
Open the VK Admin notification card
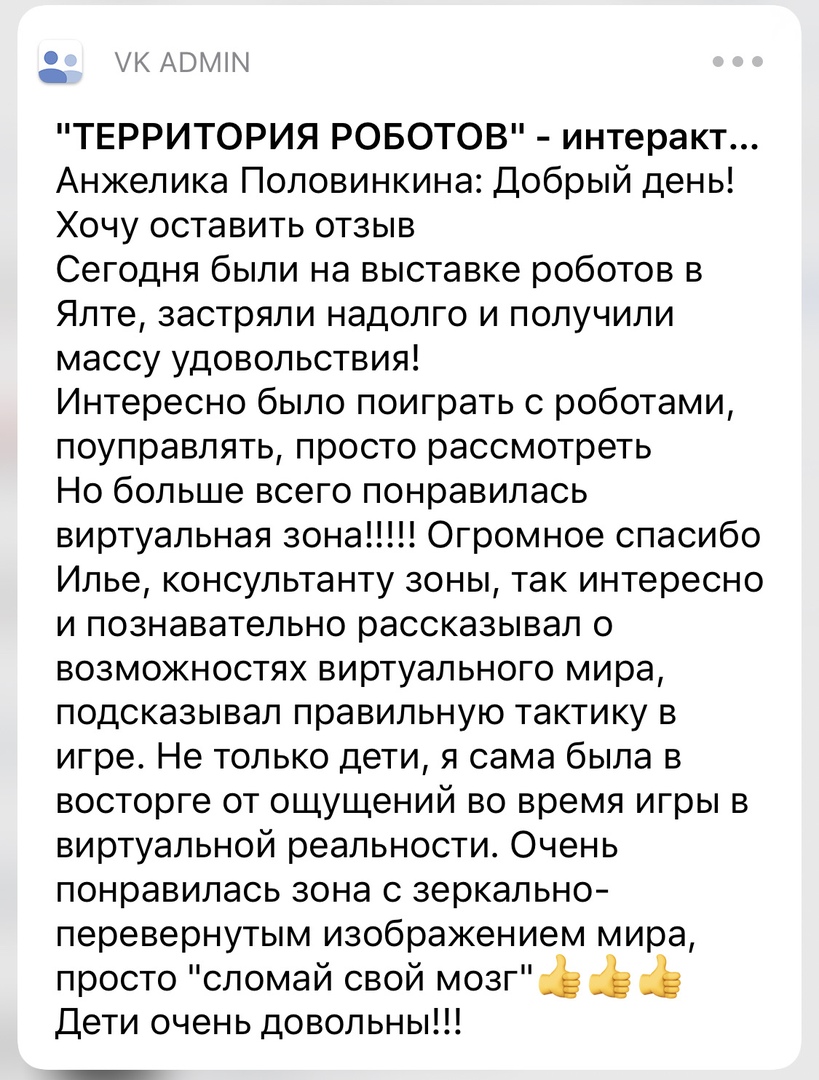[408, 580]
